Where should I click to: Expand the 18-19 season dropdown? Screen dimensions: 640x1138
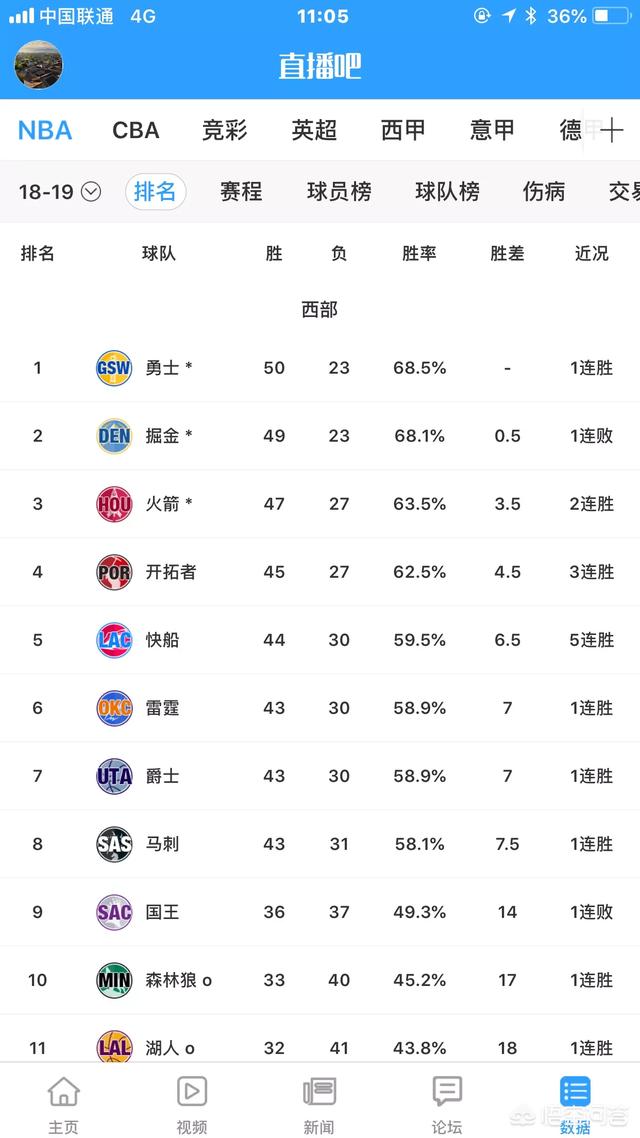click(60, 192)
